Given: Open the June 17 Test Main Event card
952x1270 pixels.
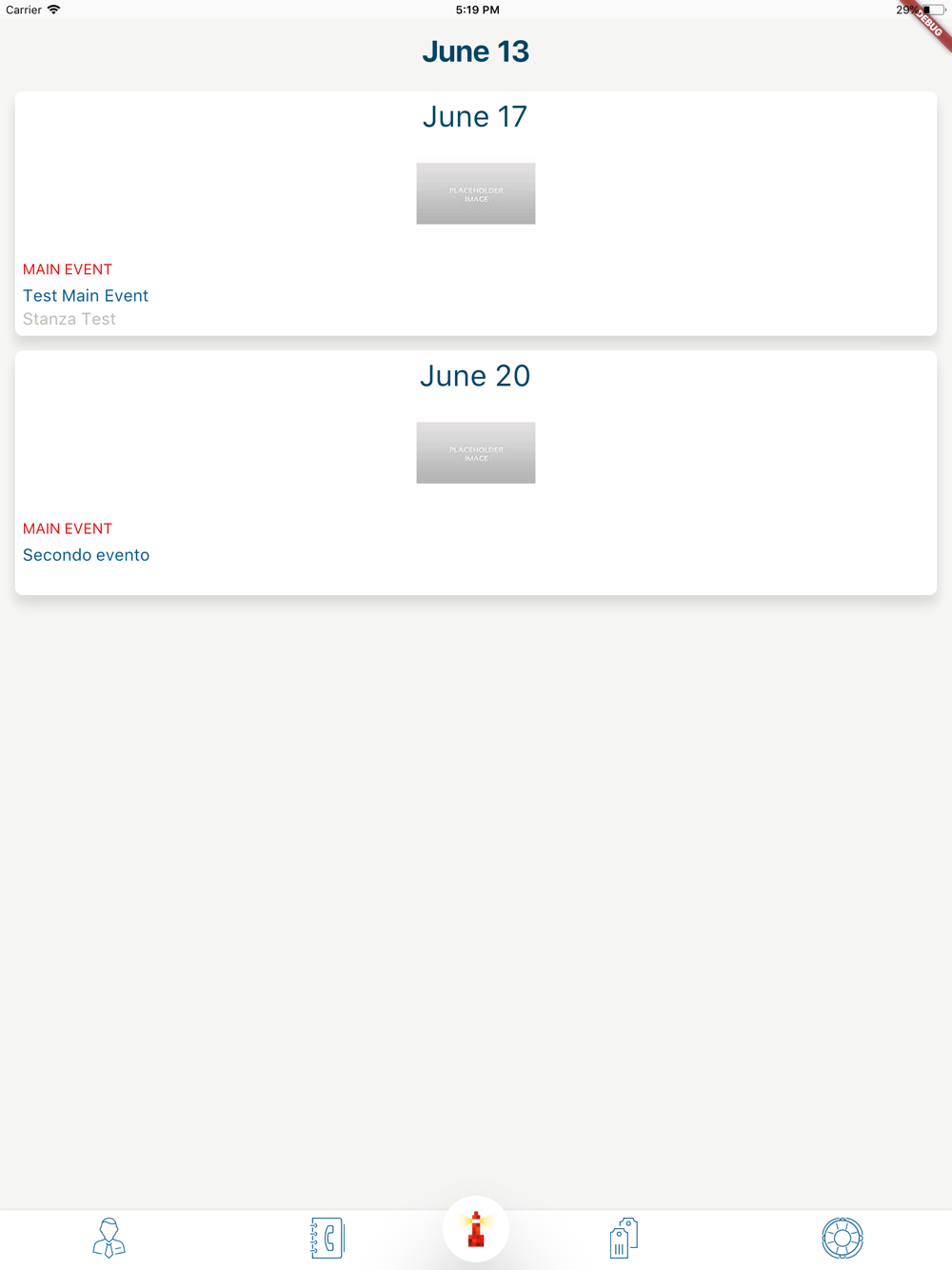Looking at the screenshot, I should (476, 213).
